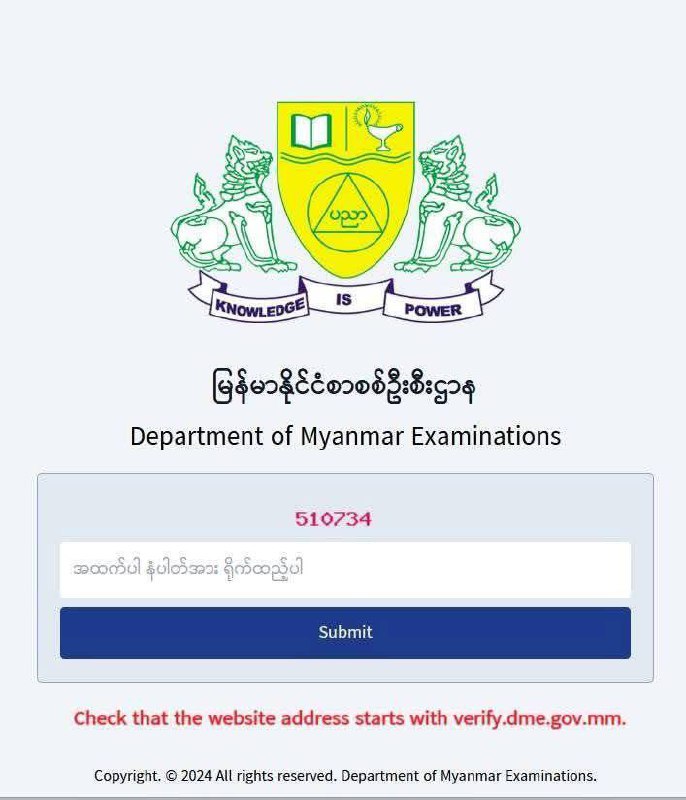Focus the captcha number input field

pos(345,570)
